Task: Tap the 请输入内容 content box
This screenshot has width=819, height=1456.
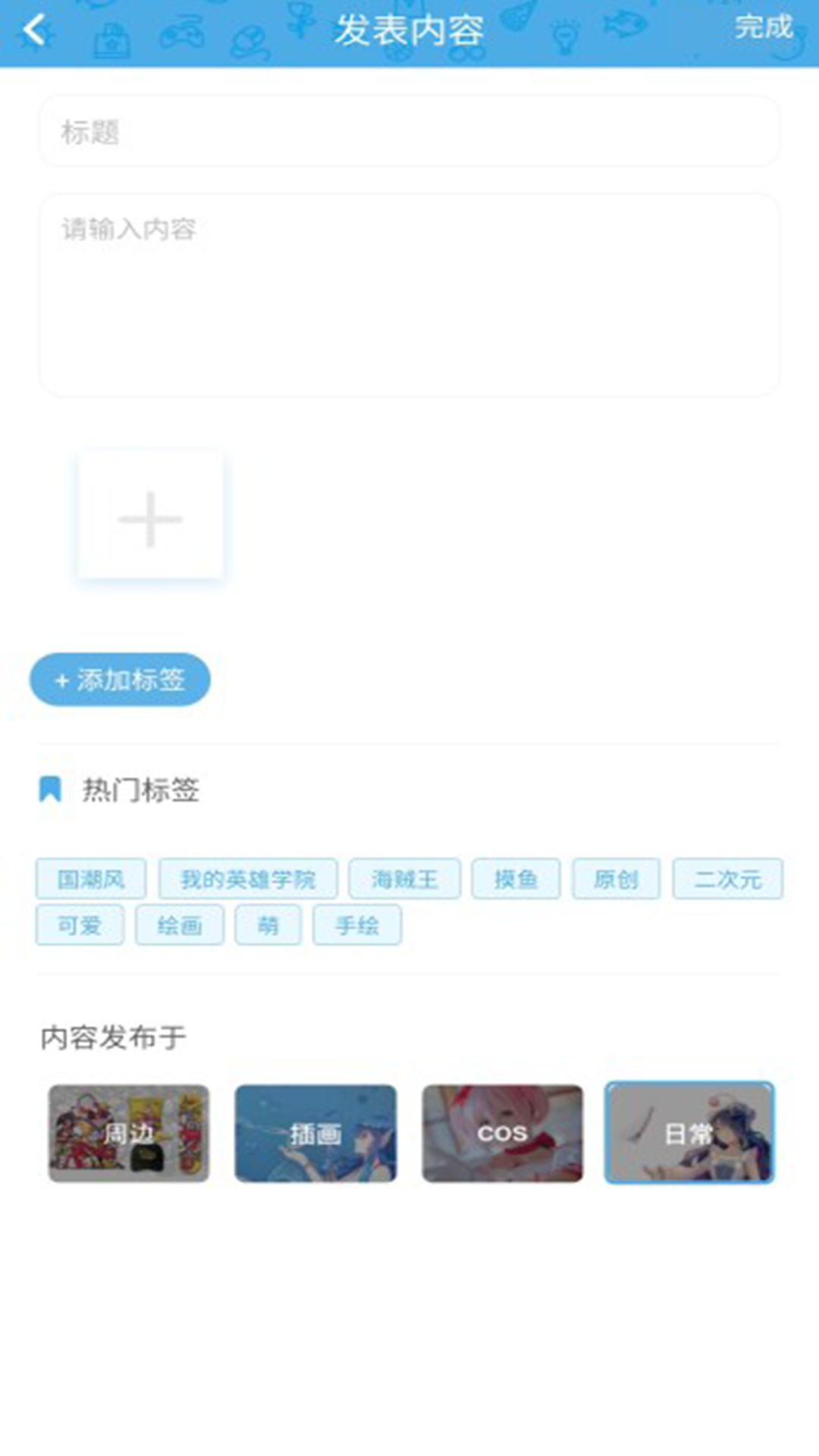Action: (x=409, y=294)
